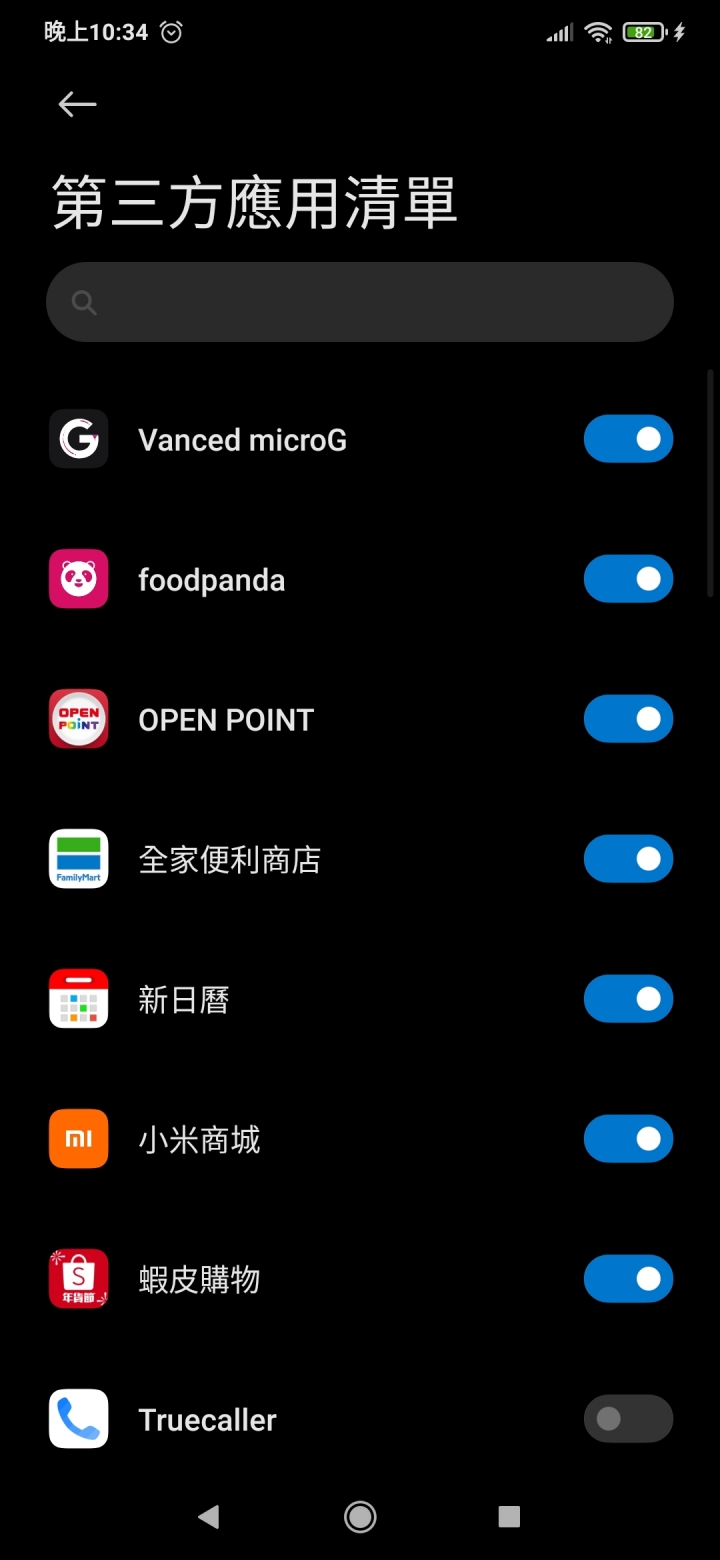Disable 小米商城 toggle
The image size is (720, 1560).
tap(628, 1139)
